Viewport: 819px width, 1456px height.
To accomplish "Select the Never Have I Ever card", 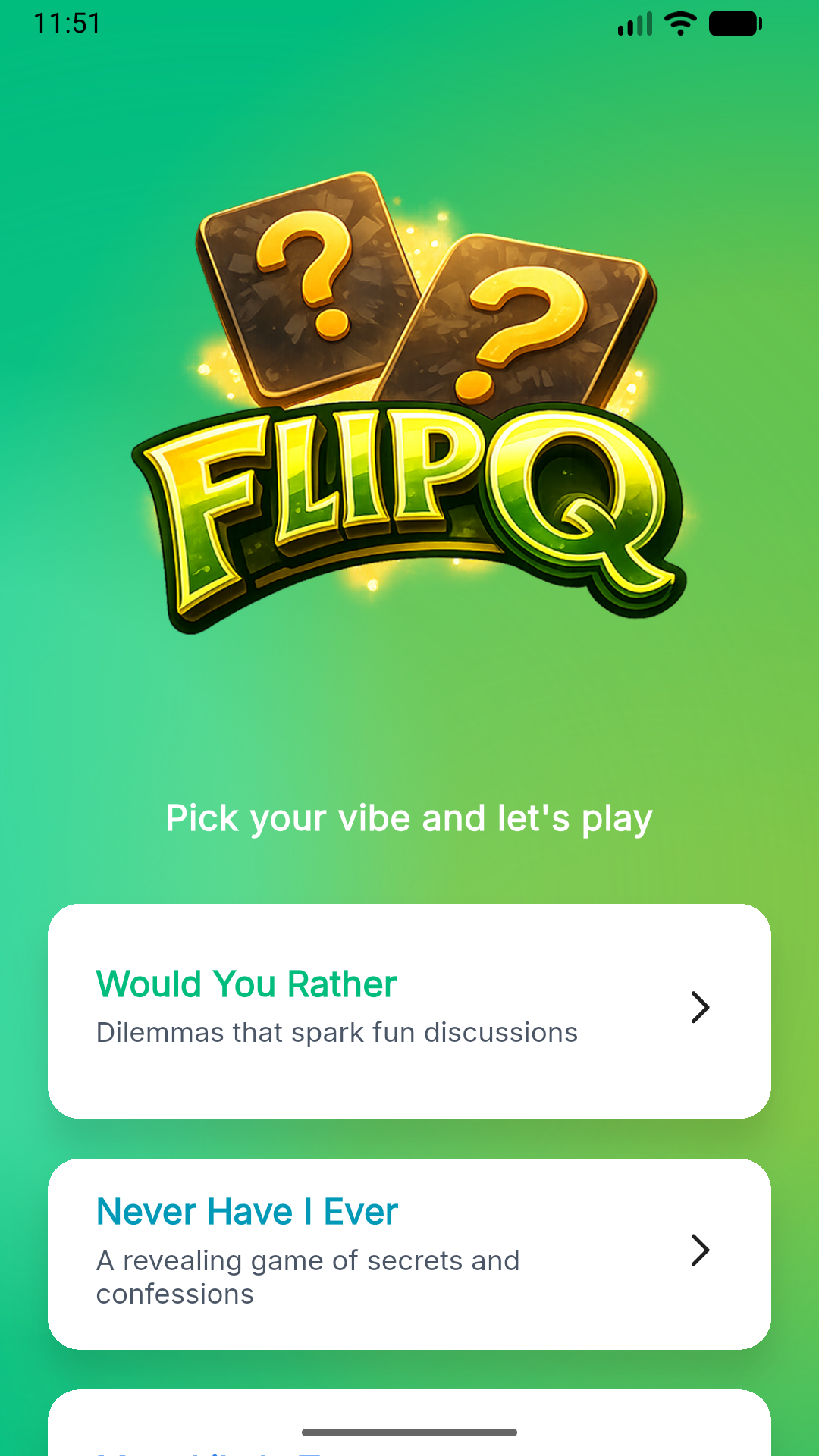I will 409,1253.
